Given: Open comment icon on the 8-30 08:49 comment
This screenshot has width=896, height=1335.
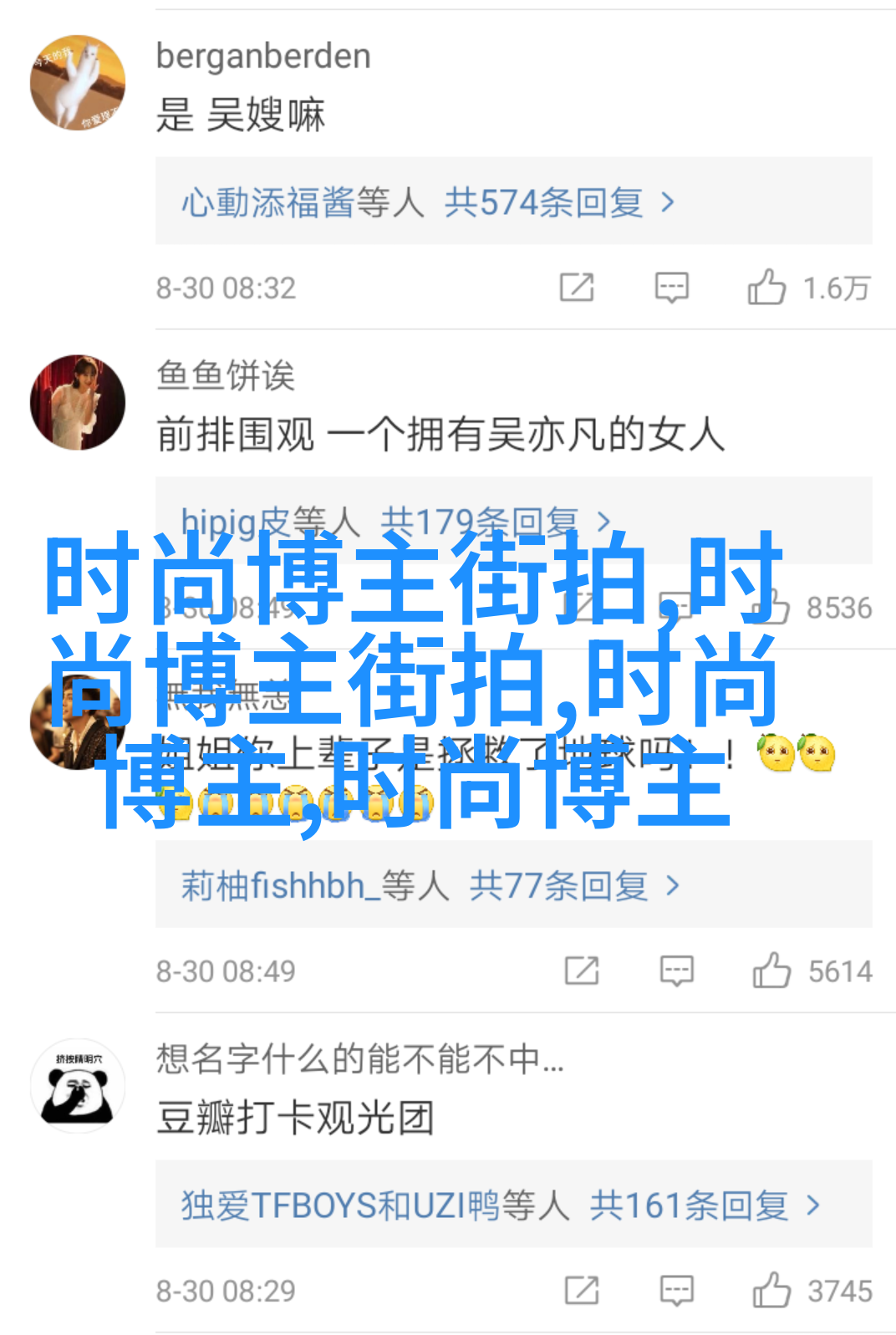Looking at the screenshot, I should tap(676, 971).
